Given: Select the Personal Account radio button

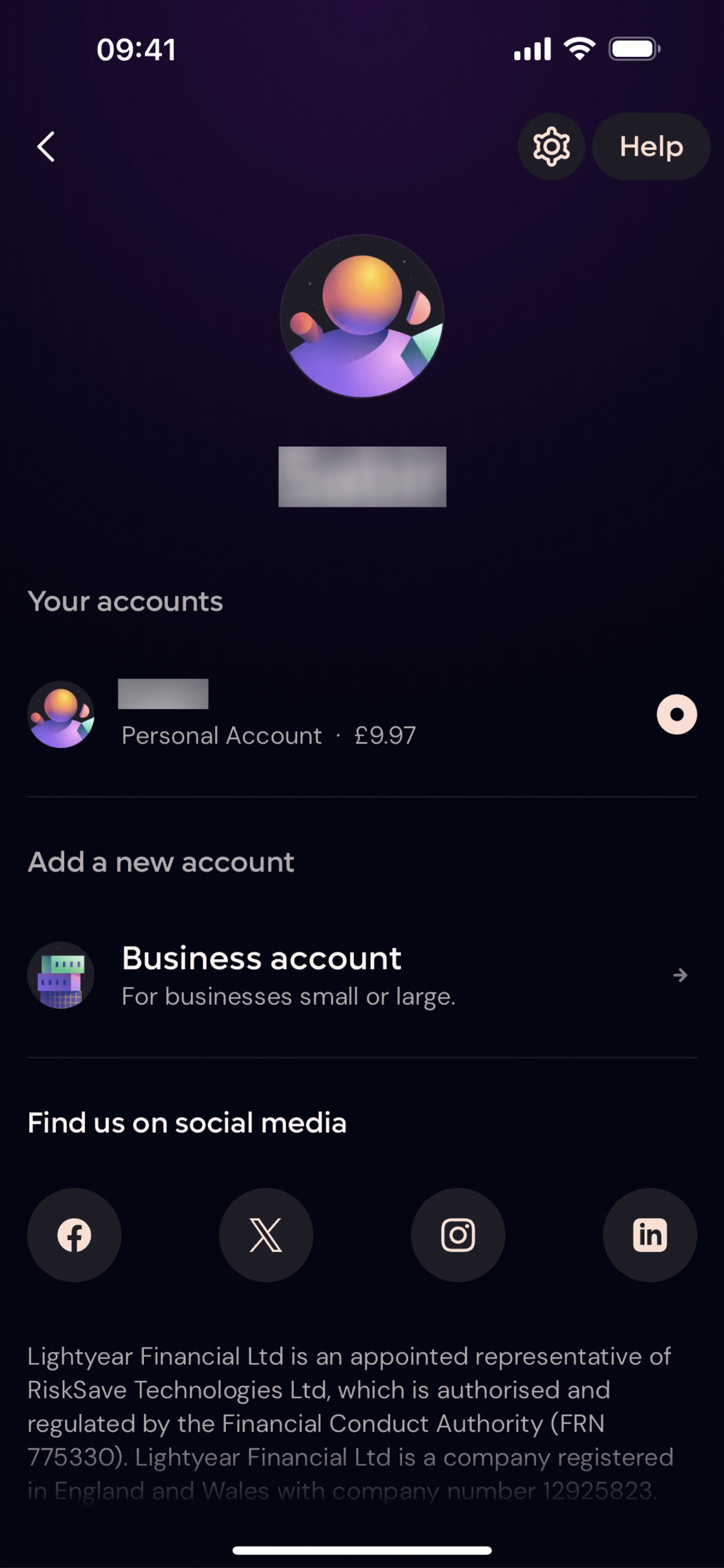Looking at the screenshot, I should tap(676, 714).
